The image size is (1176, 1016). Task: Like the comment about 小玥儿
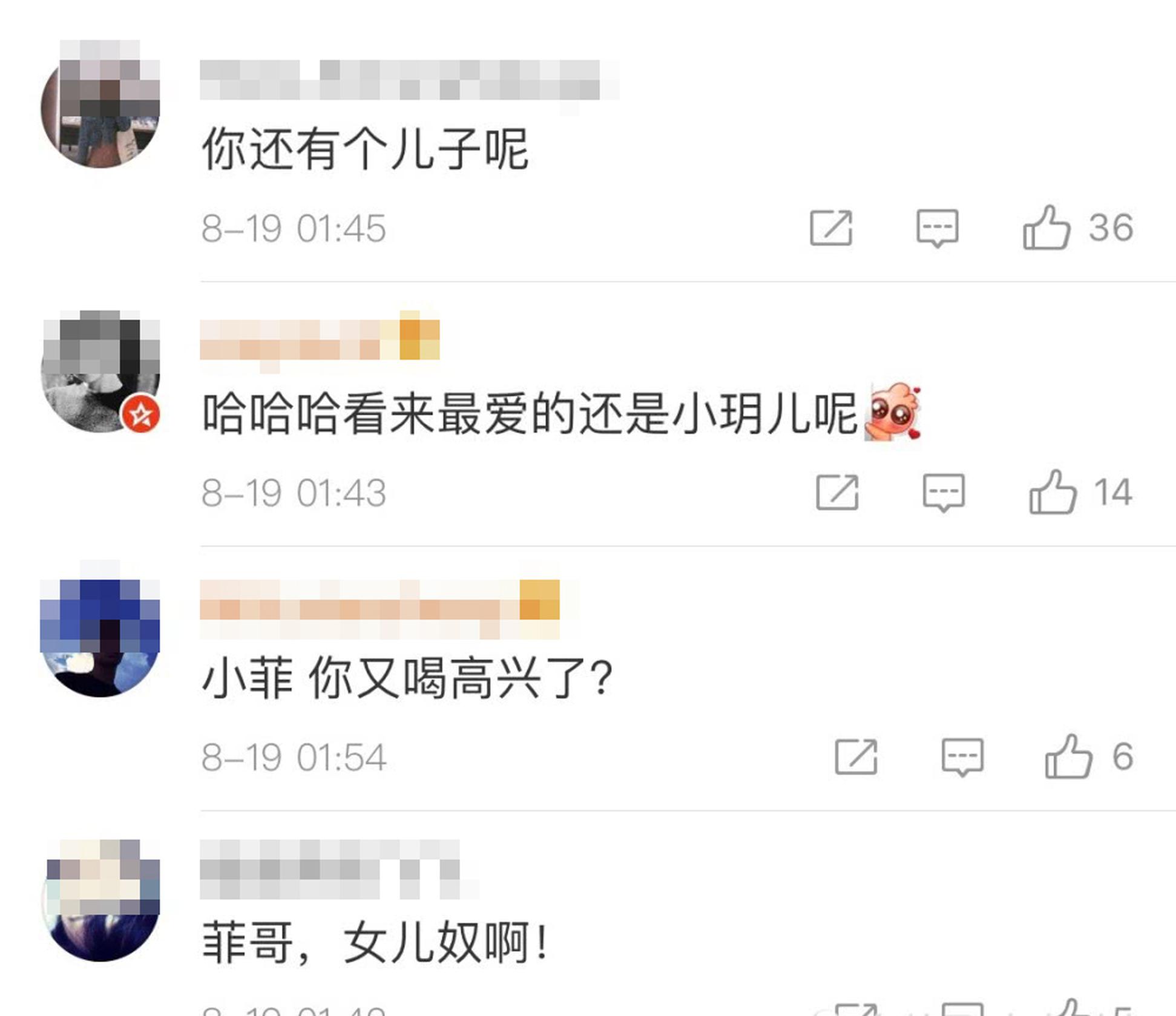(1053, 493)
